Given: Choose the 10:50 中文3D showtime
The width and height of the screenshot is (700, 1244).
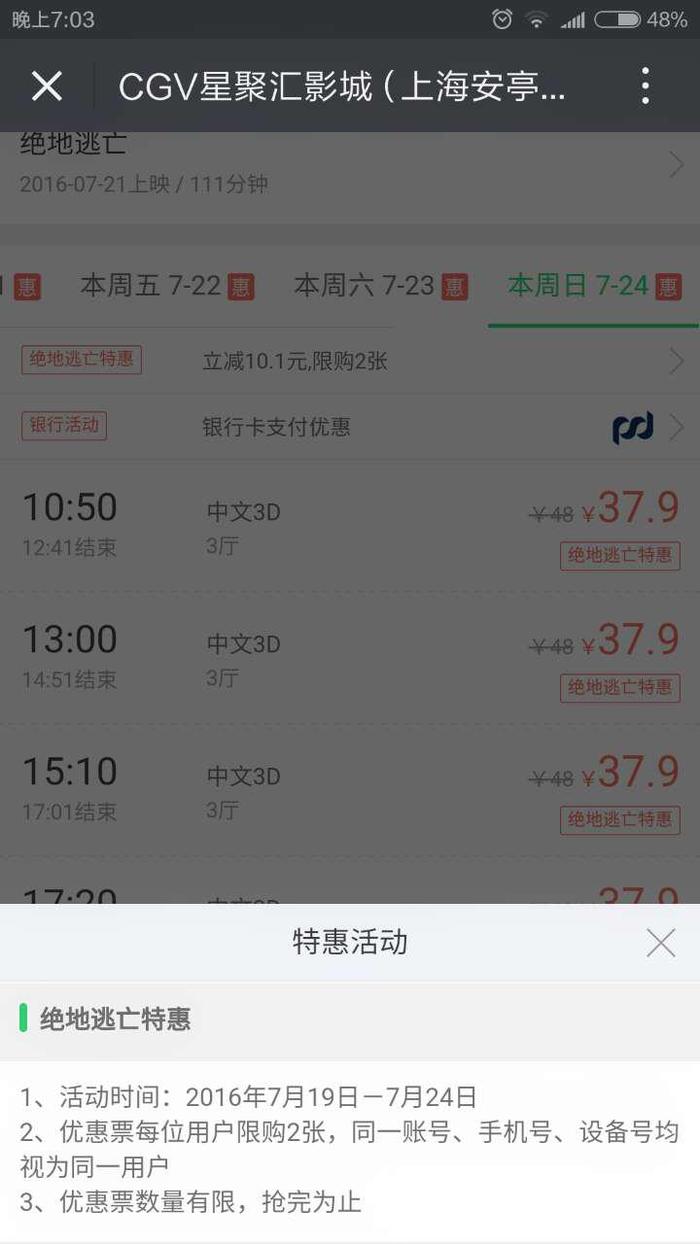Looking at the screenshot, I should pos(350,525).
